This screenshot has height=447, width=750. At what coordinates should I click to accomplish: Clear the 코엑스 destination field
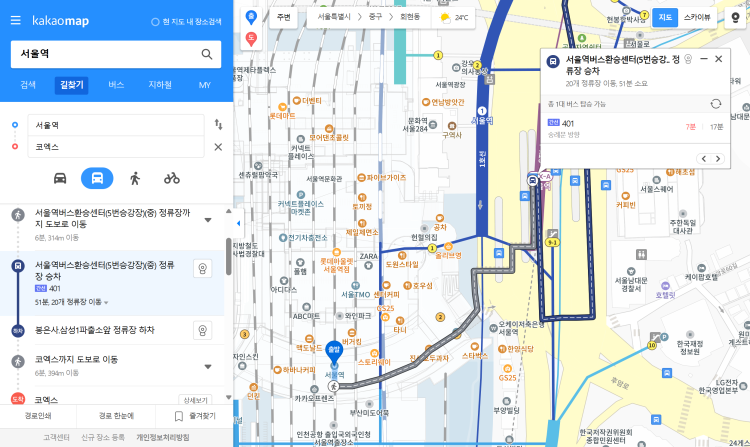pos(218,147)
